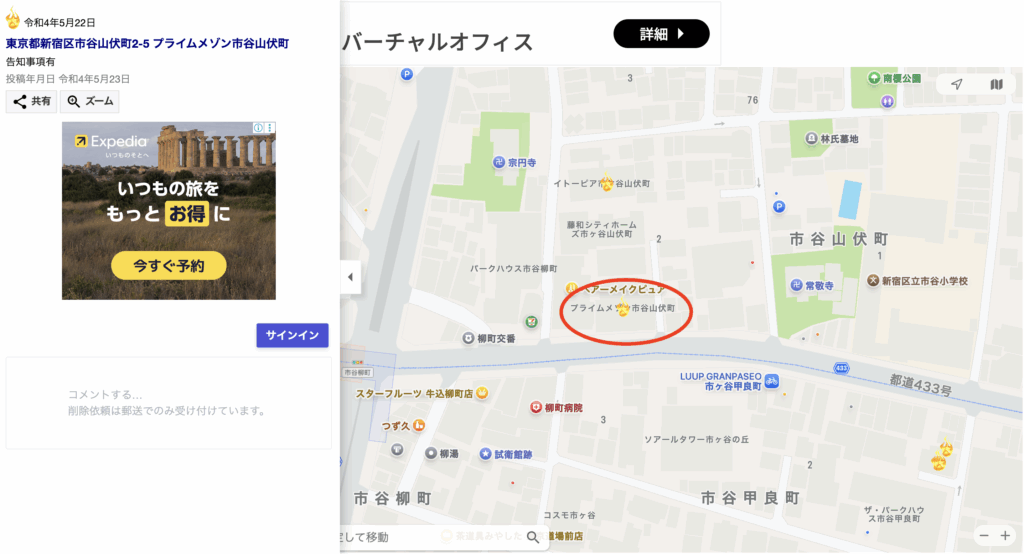
Task: Collapse the left info panel
Action: point(350,277)
